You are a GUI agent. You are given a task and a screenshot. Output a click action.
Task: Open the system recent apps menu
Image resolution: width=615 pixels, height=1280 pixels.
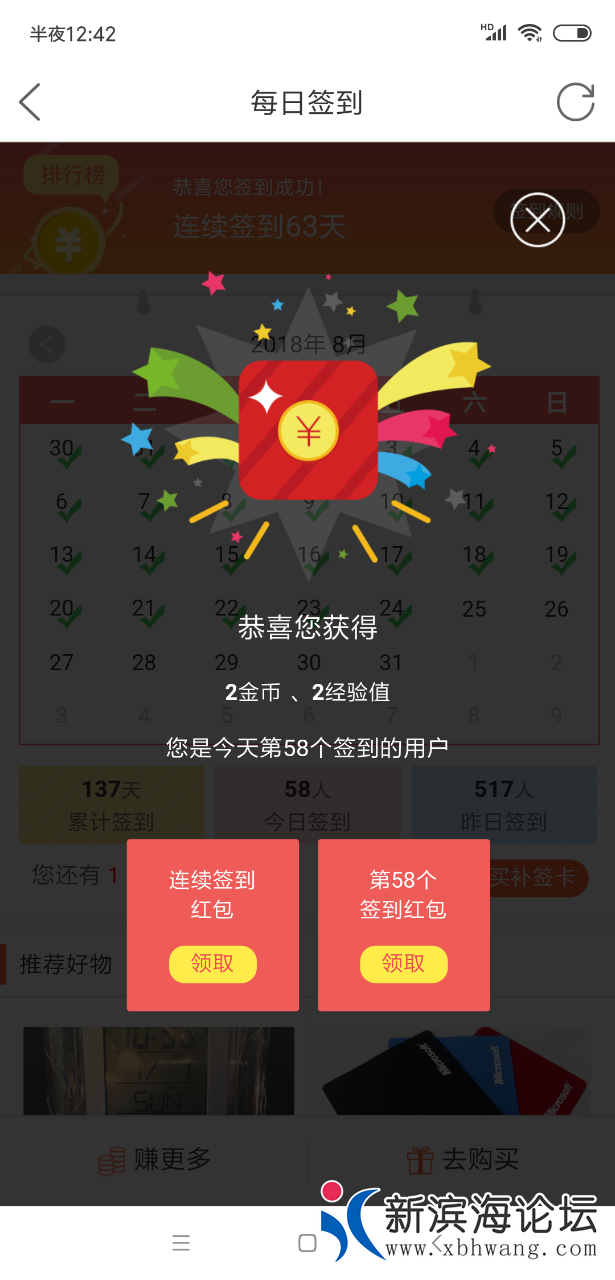181,1243
